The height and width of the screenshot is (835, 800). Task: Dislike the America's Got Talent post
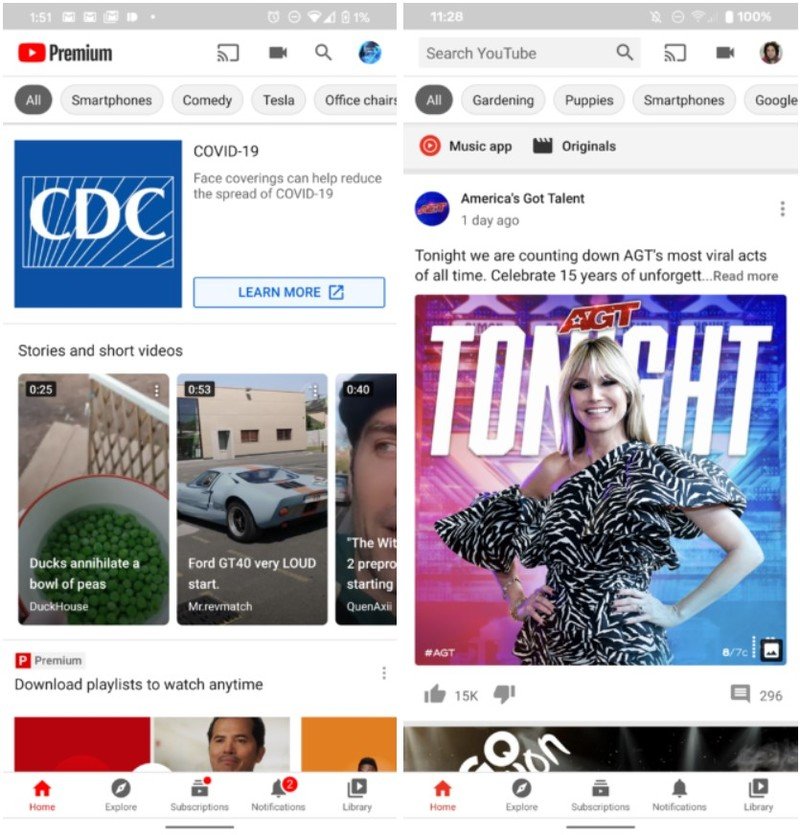click(x=504, y=694)
